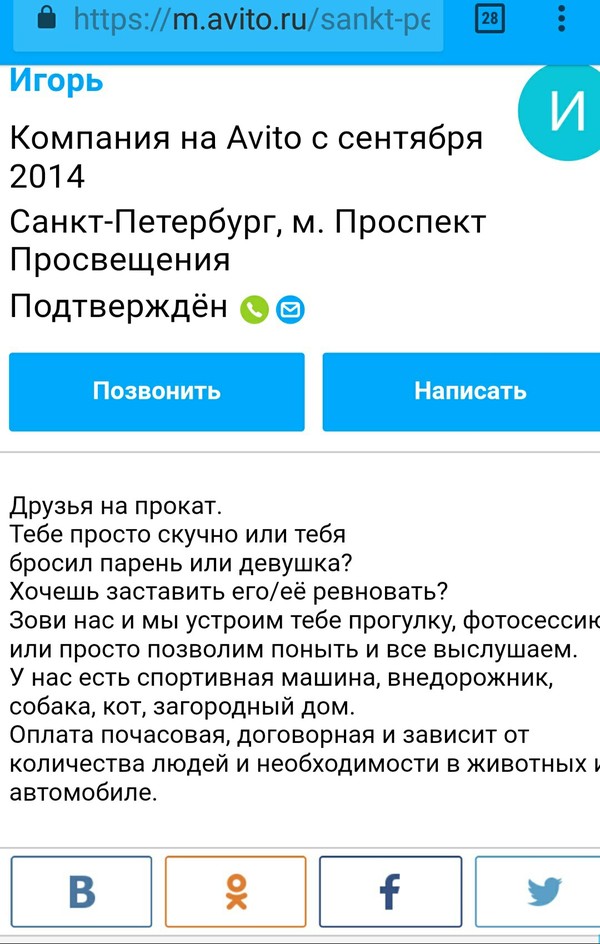This screenshot has height=944, width=600.
Task: Share the listing on Odnoklassniki
Action: (235, 890)
